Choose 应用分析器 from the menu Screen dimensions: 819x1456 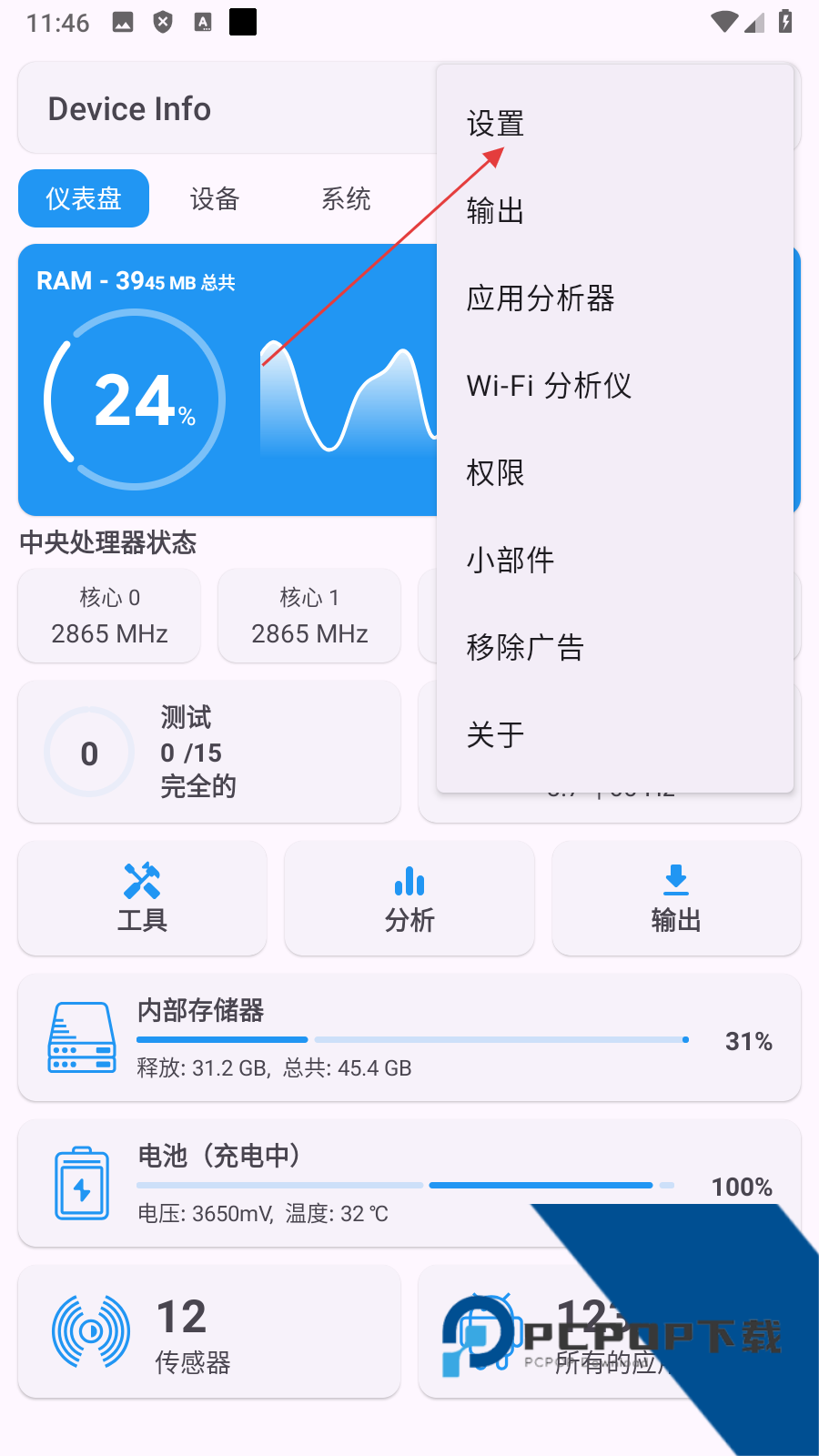(x=540, y=298)
